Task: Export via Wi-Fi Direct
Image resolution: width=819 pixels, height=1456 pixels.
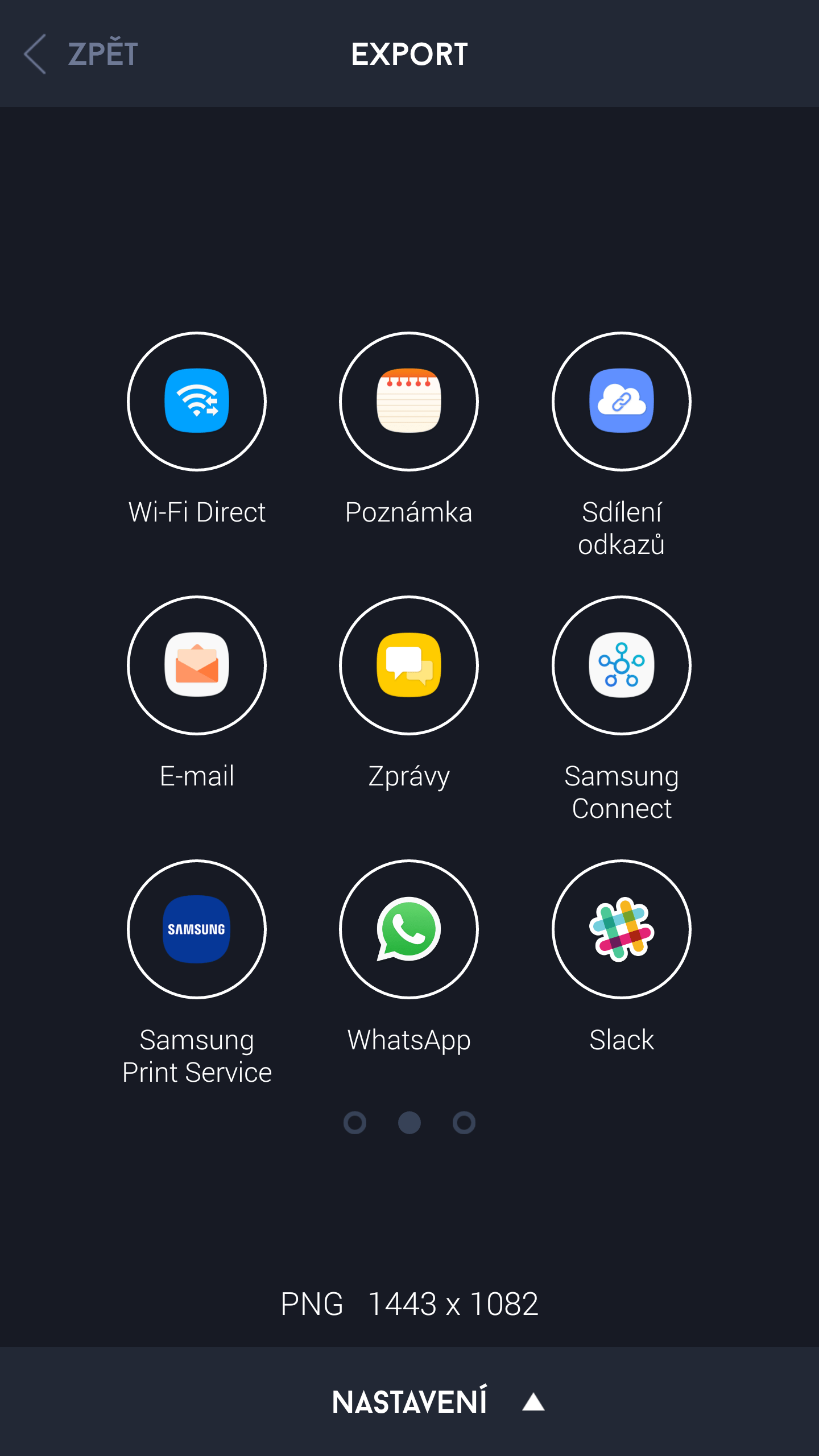Action: 197,402
